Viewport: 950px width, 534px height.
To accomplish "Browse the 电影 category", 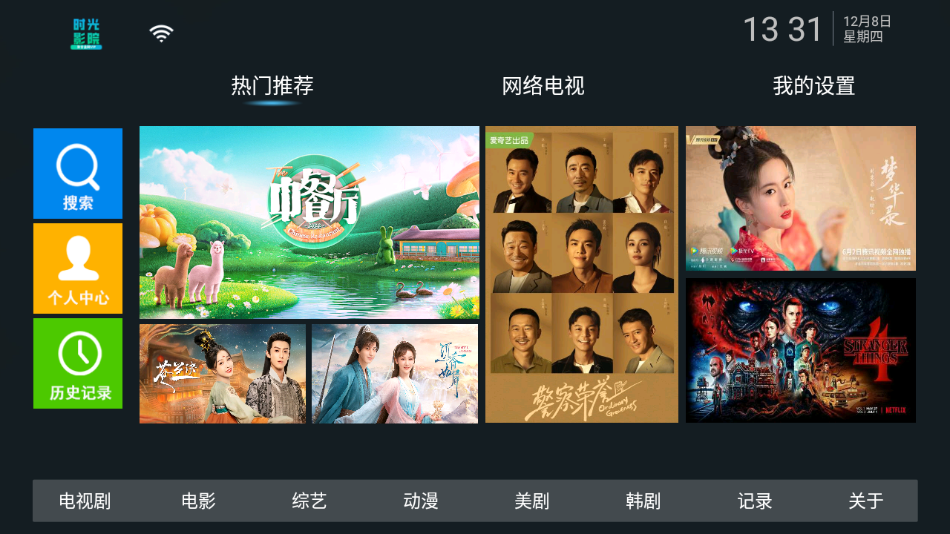I will click(198, 501).
